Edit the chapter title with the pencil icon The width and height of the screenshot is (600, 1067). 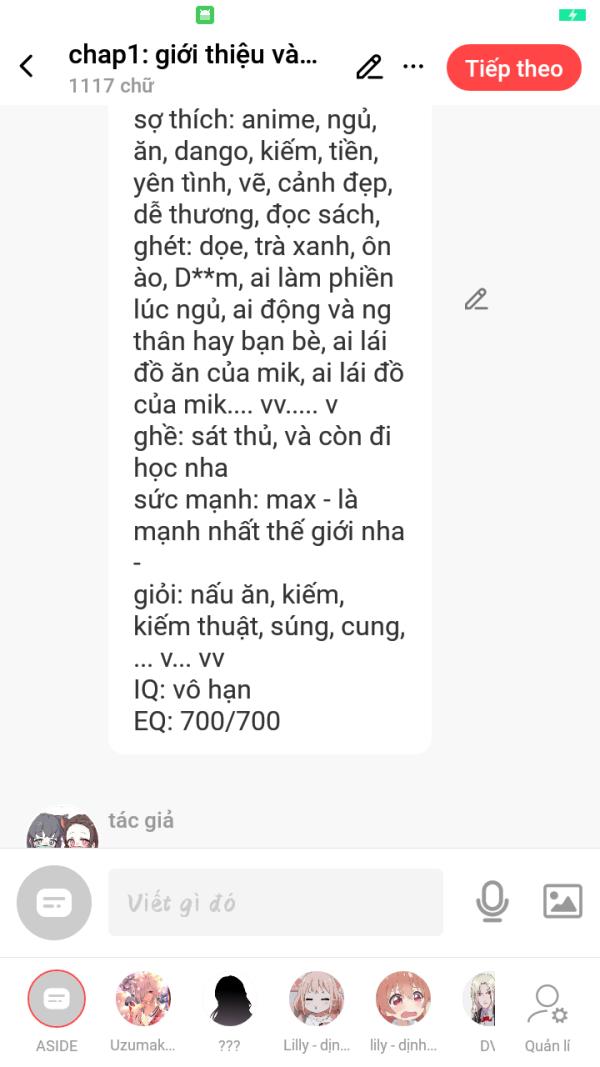[x=369, y=67]
